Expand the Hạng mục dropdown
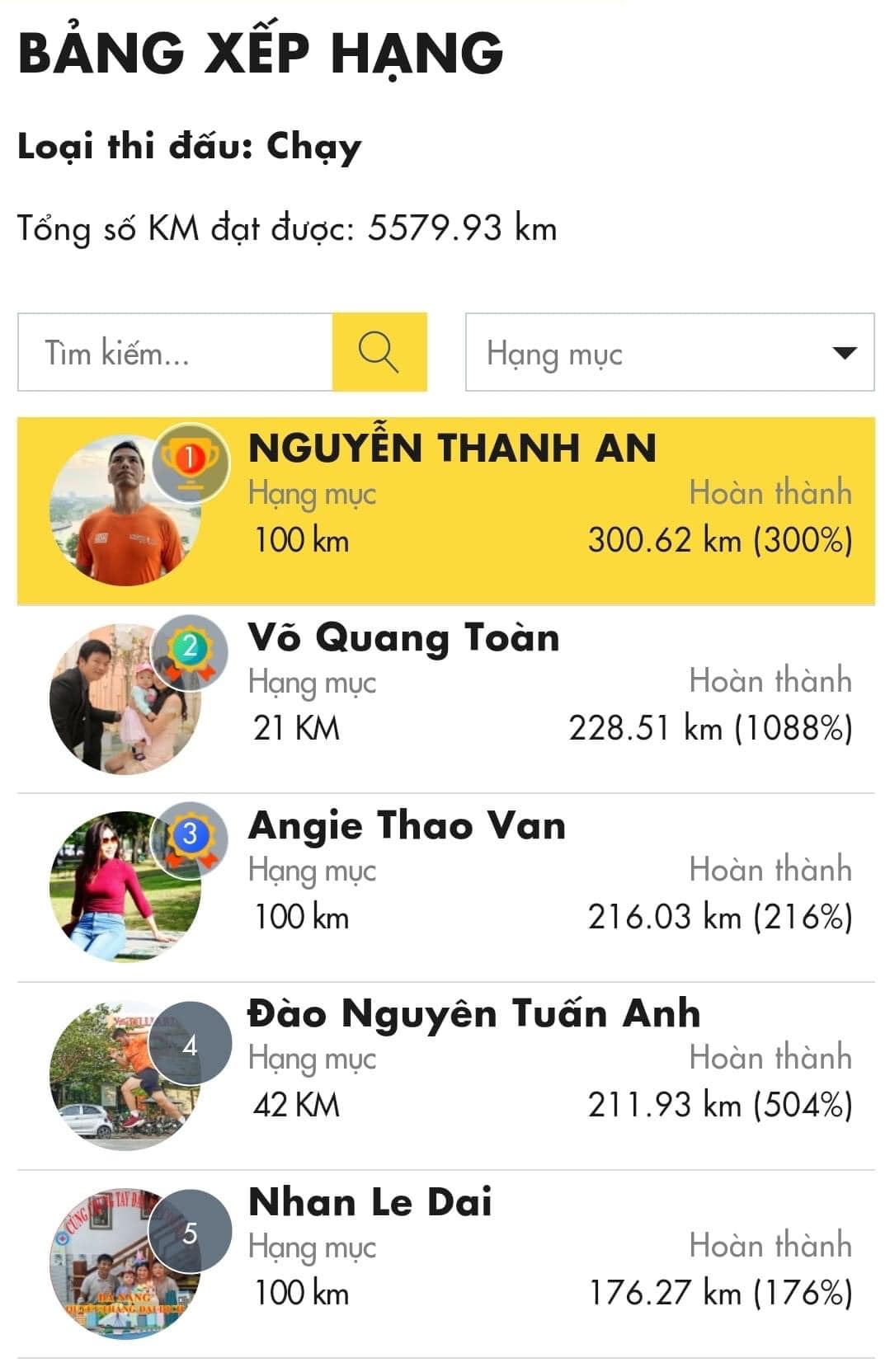Screen dimensions: 890x1372 pyautogui.click(x=669, y=352)
